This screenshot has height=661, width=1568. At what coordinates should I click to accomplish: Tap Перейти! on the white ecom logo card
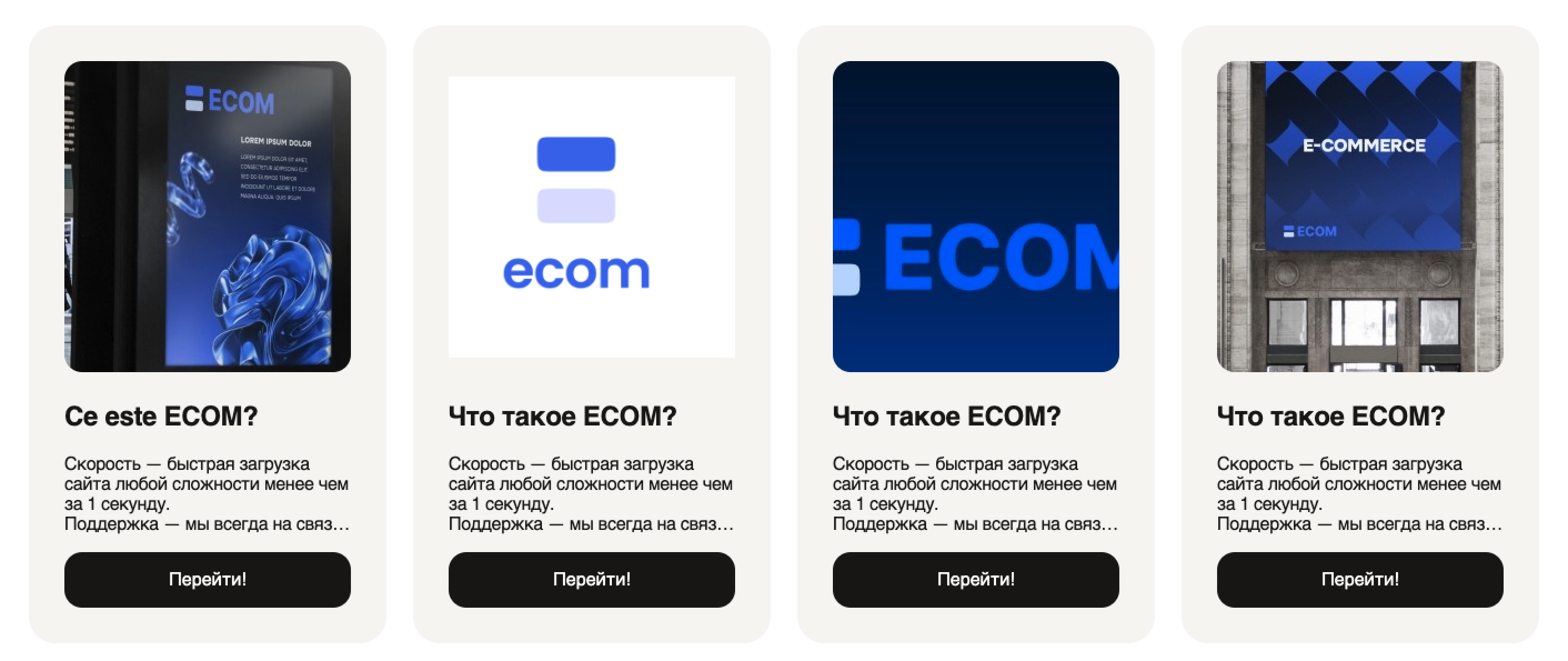tap(591, 579)
